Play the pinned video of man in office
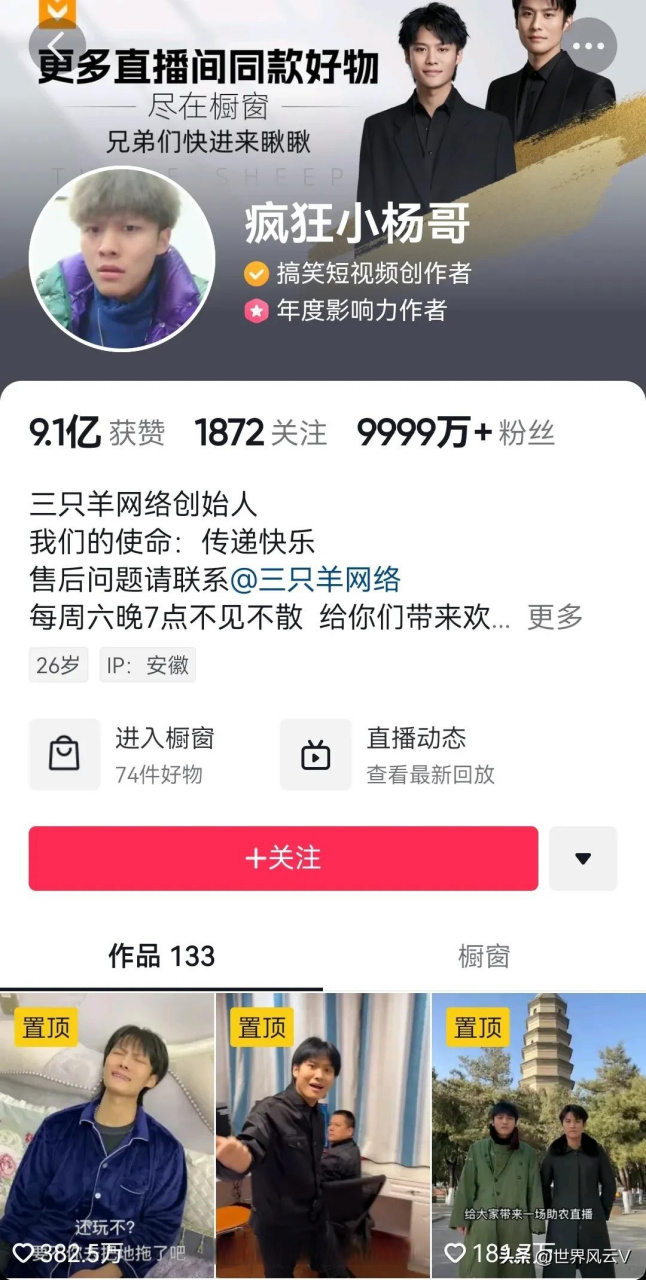Screen dimensions: 646x1280 tap(323, 1135)
